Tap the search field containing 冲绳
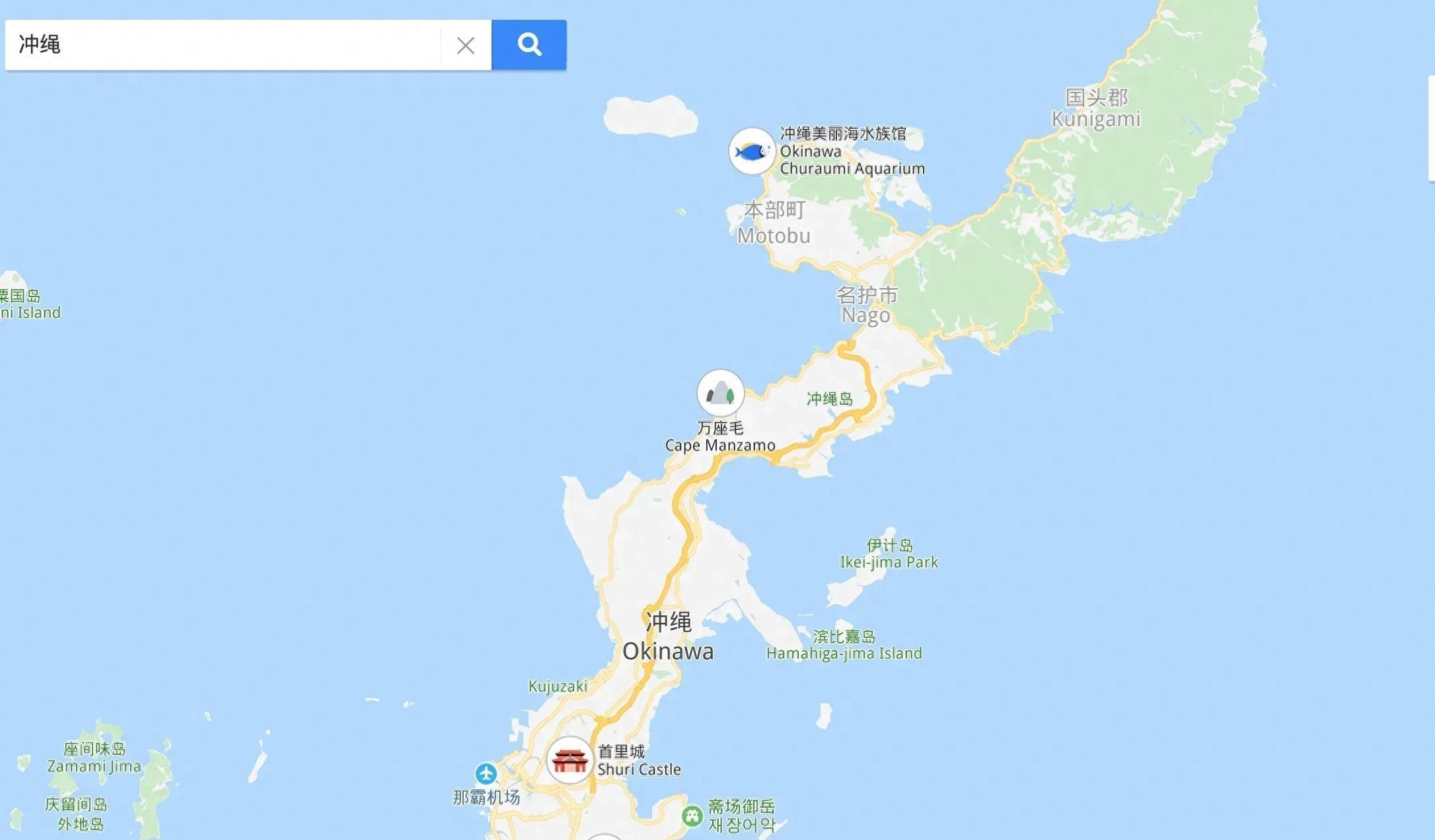Viewport: 1435px width, 840px height. [225, 45]
